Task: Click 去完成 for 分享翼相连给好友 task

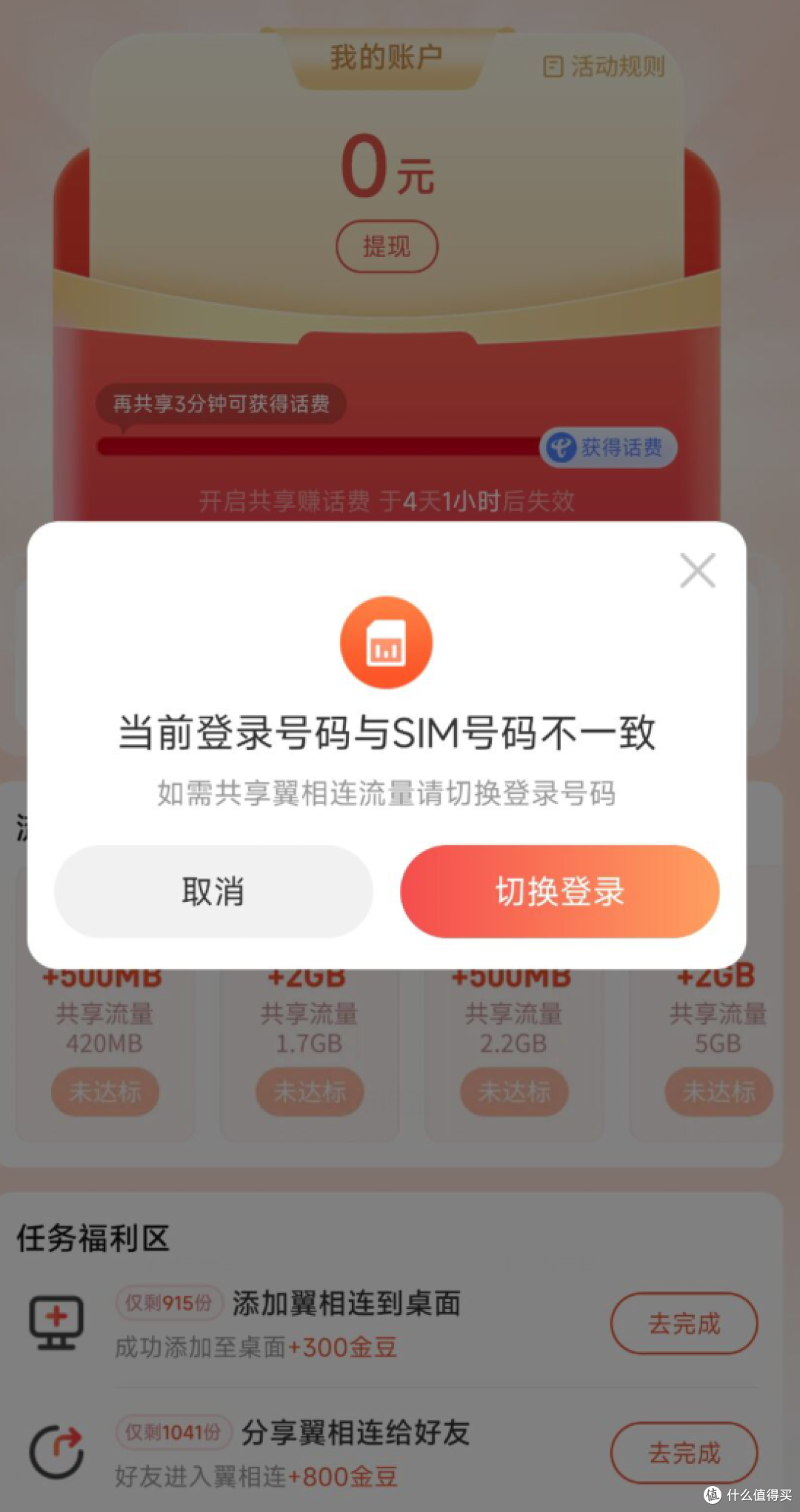Action: click(x=683, y=1453)
